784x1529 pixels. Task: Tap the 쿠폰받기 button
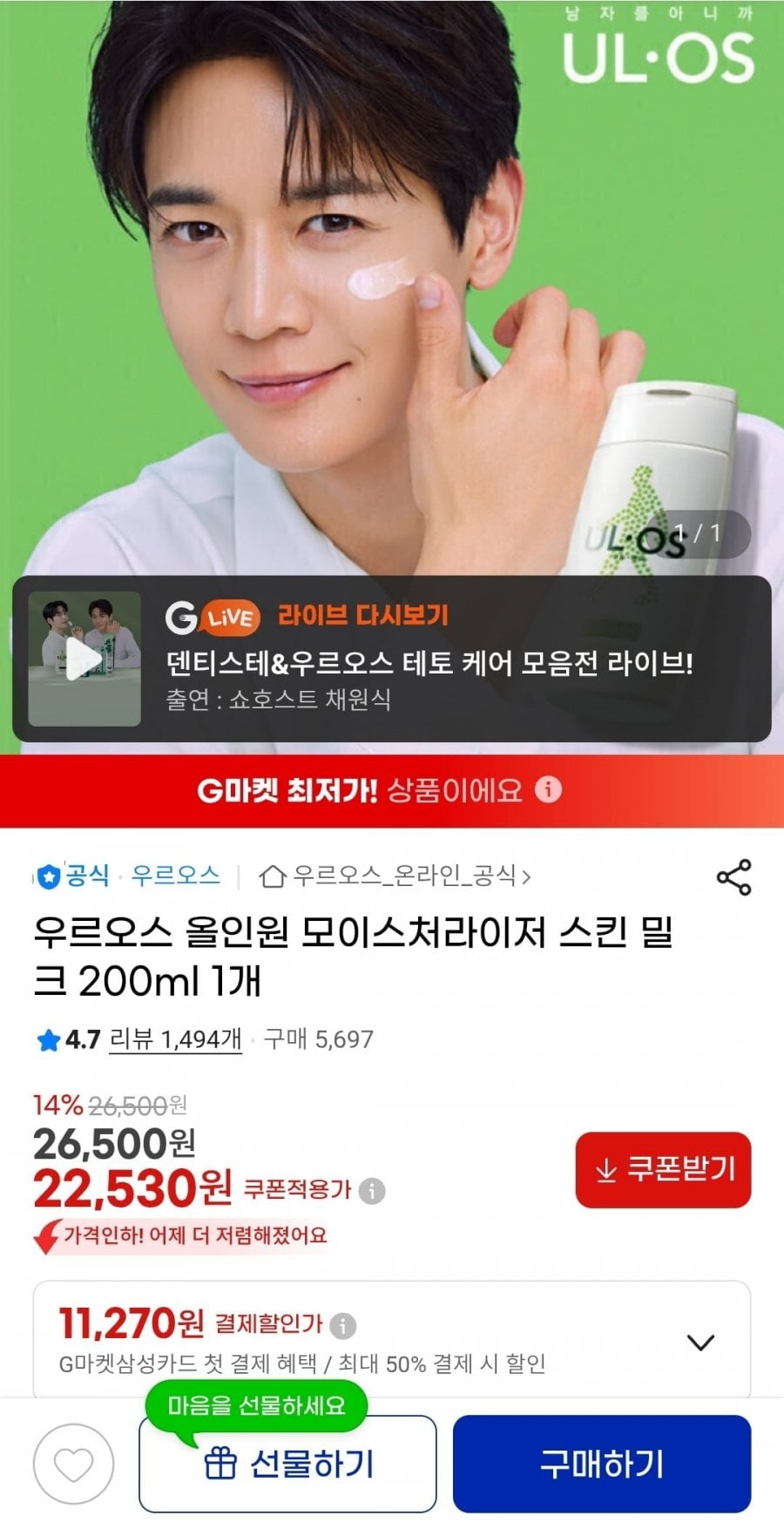(663, 1169)
